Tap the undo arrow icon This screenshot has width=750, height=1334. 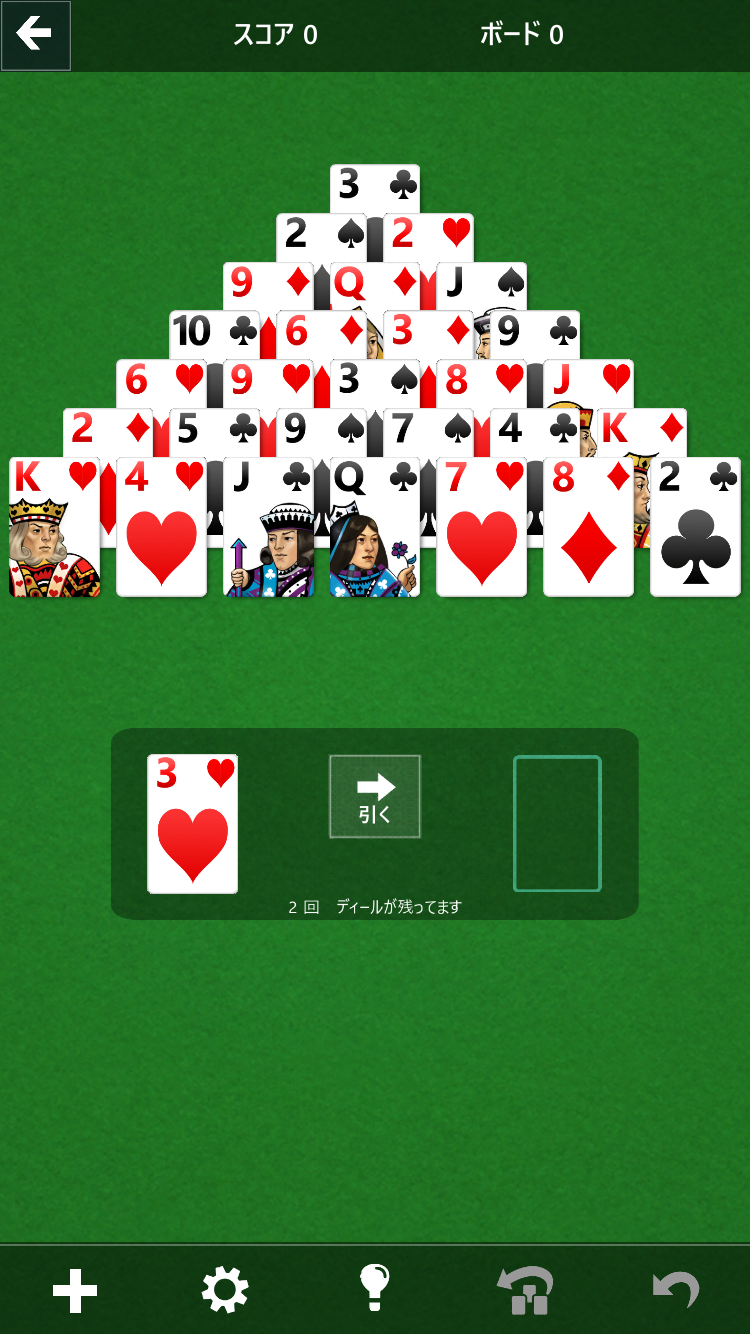676,1290
